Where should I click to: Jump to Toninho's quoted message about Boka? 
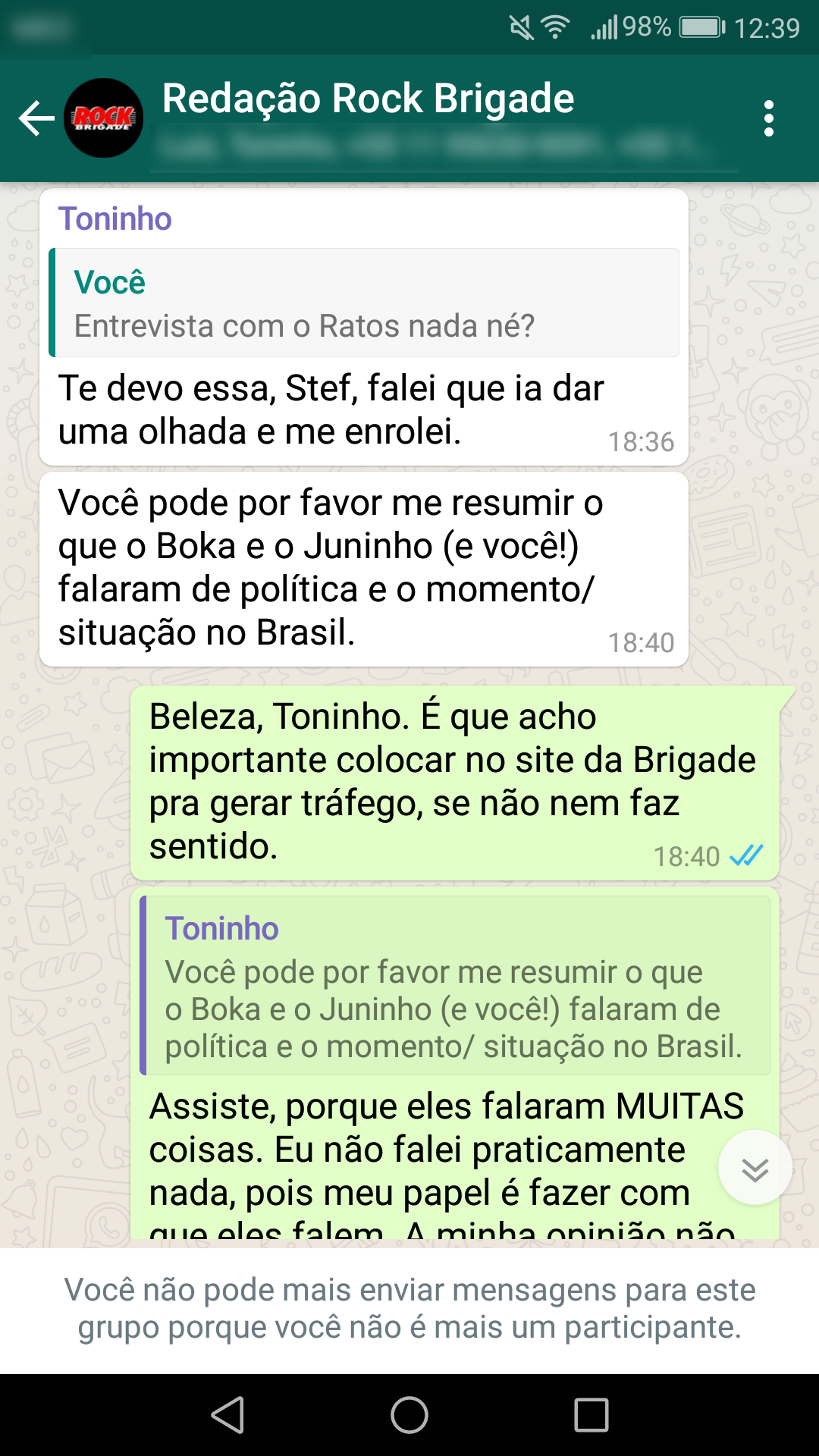[455, 986]
